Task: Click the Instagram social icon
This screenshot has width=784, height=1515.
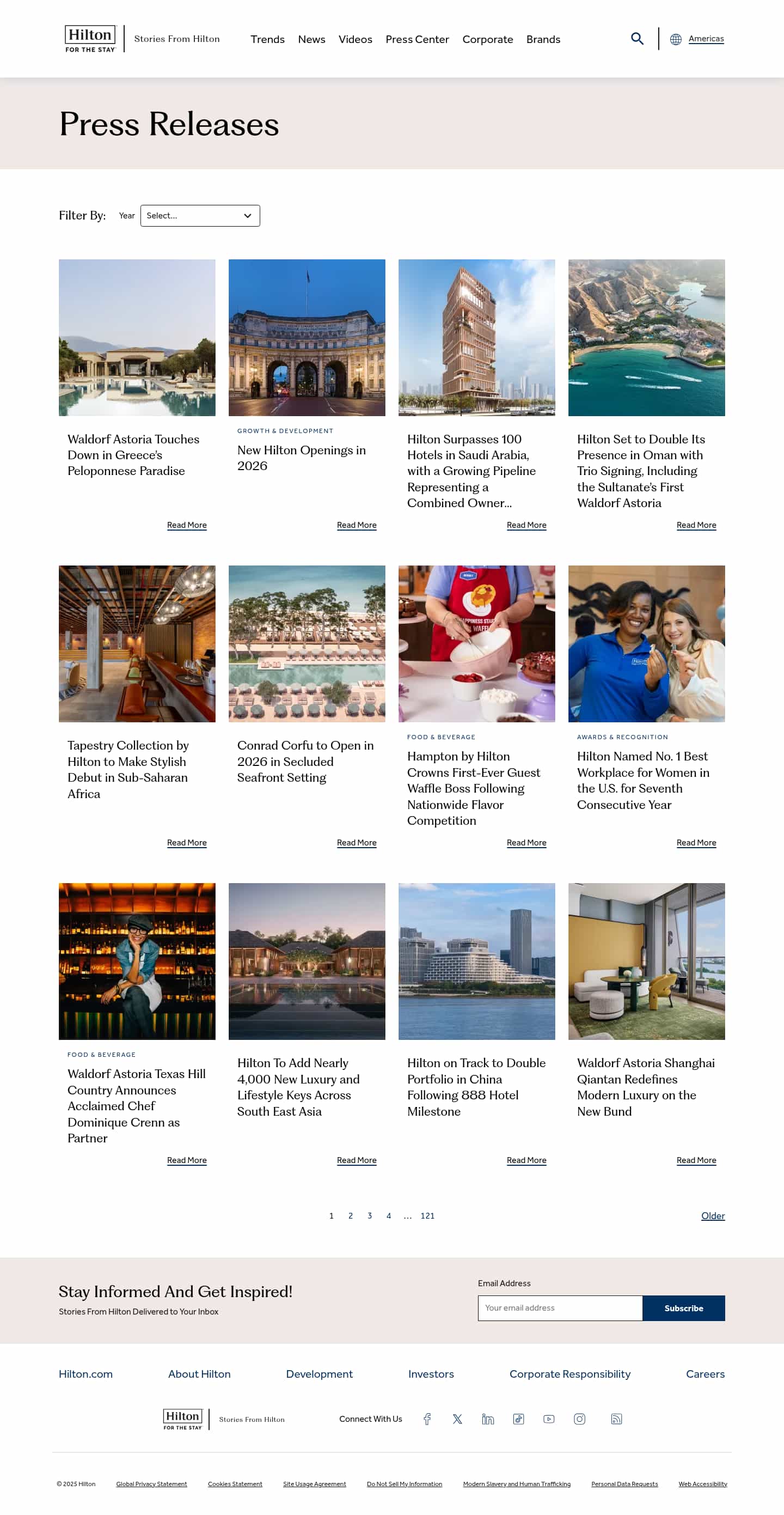Action: 579,1419
